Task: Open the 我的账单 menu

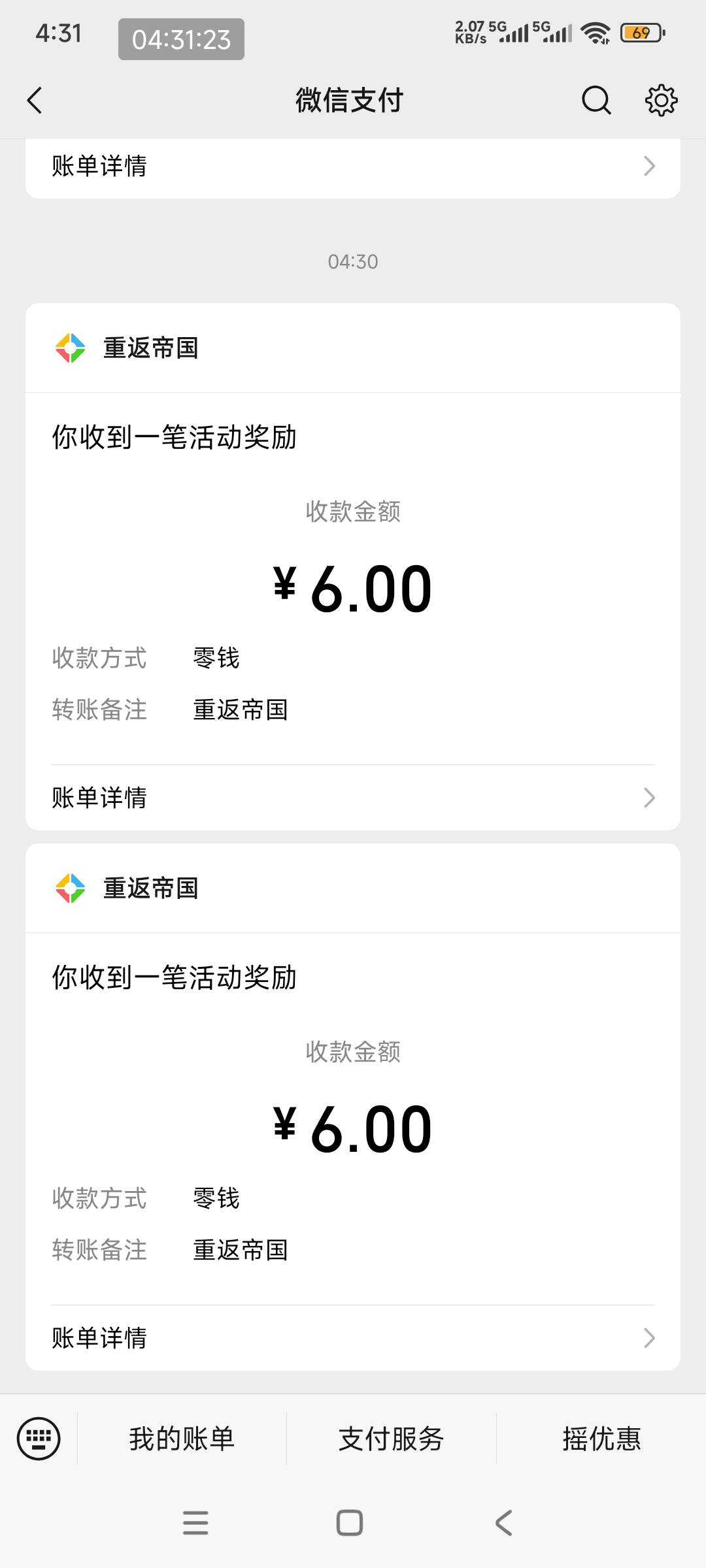Action: tap(182, 1439)
